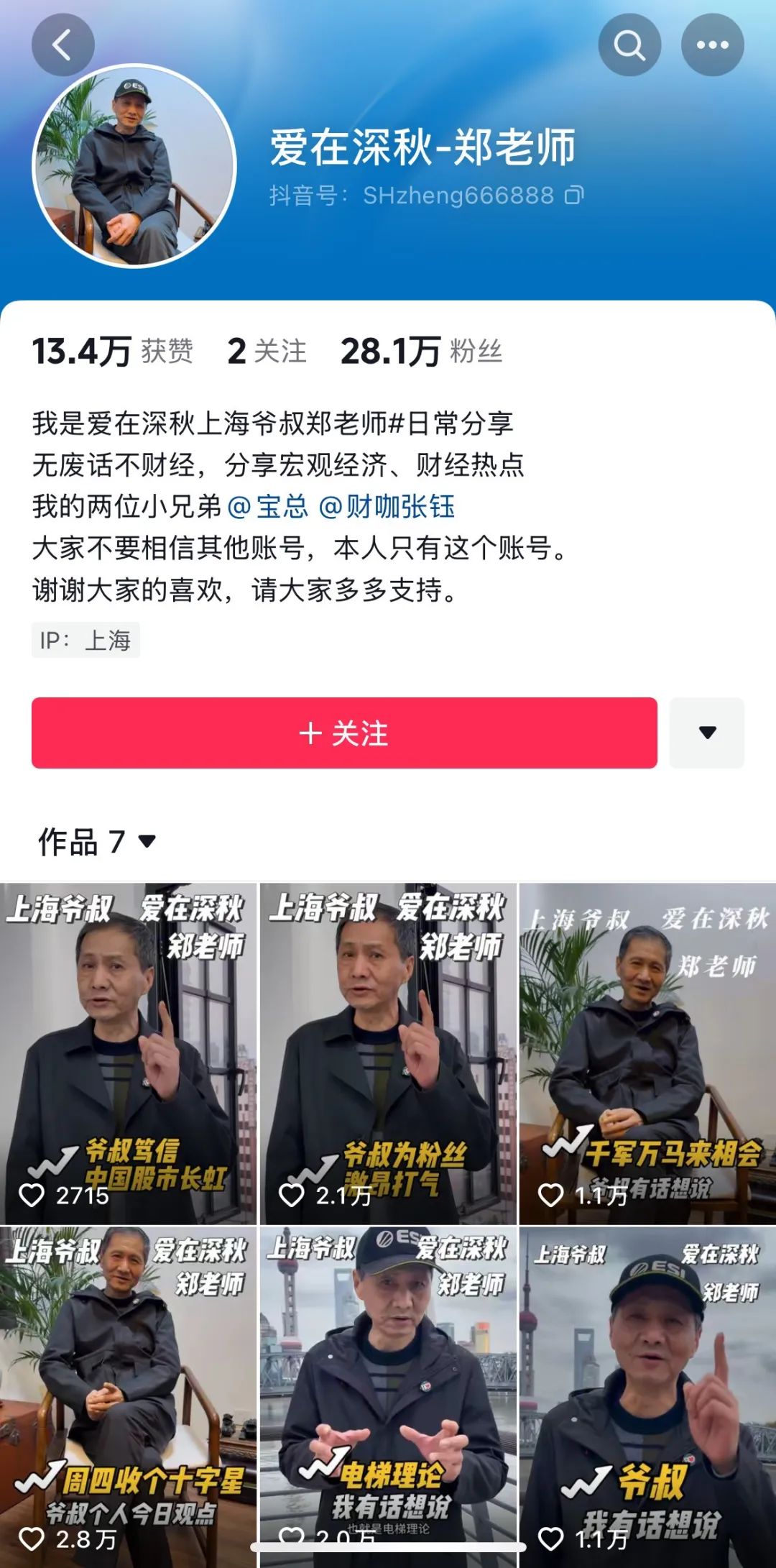Open the video 千军万马来相会
The image size is (776, 1568).
pos(647,1053)
